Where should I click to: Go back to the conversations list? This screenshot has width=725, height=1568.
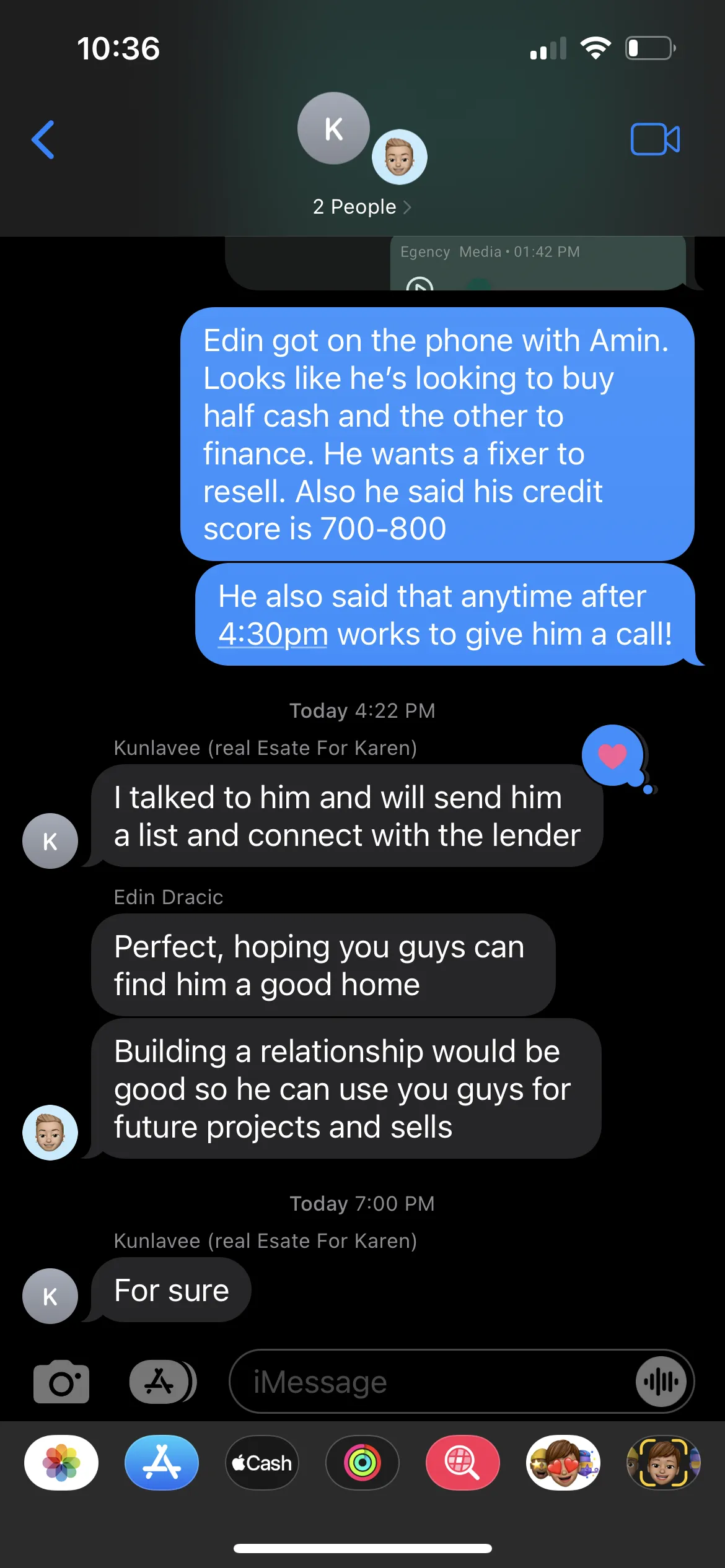tap(43, 139)
